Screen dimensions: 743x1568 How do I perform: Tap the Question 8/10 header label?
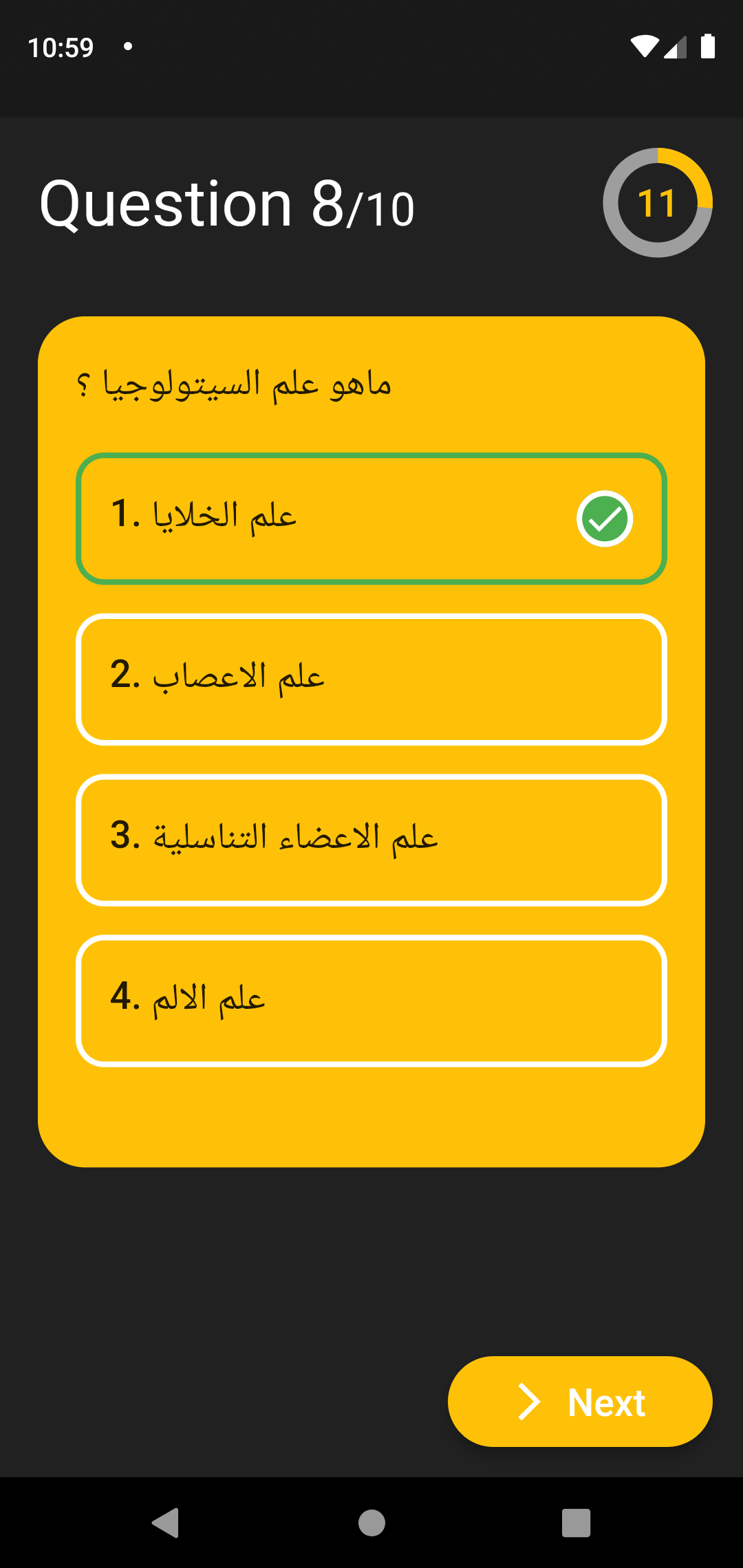point(227,204)
